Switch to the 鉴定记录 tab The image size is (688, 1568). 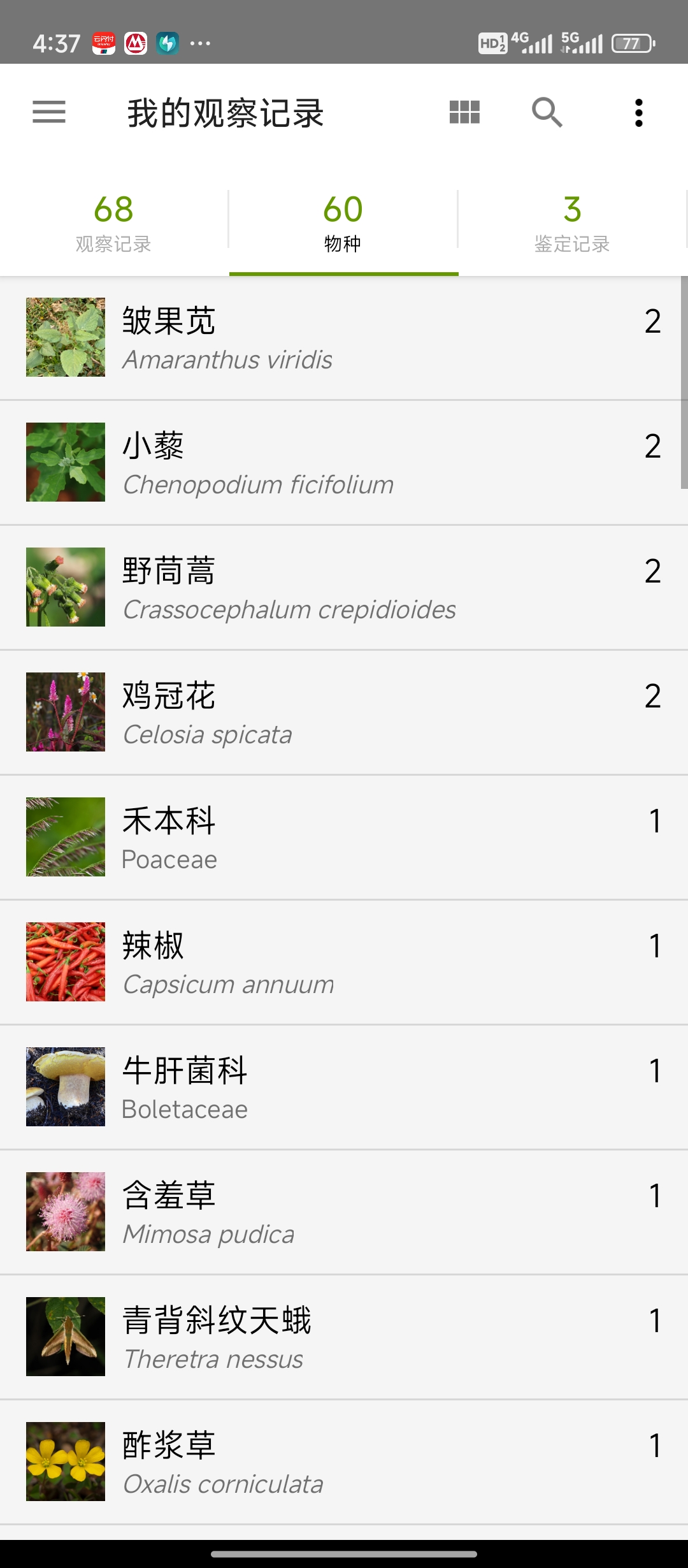pos(572,224)
